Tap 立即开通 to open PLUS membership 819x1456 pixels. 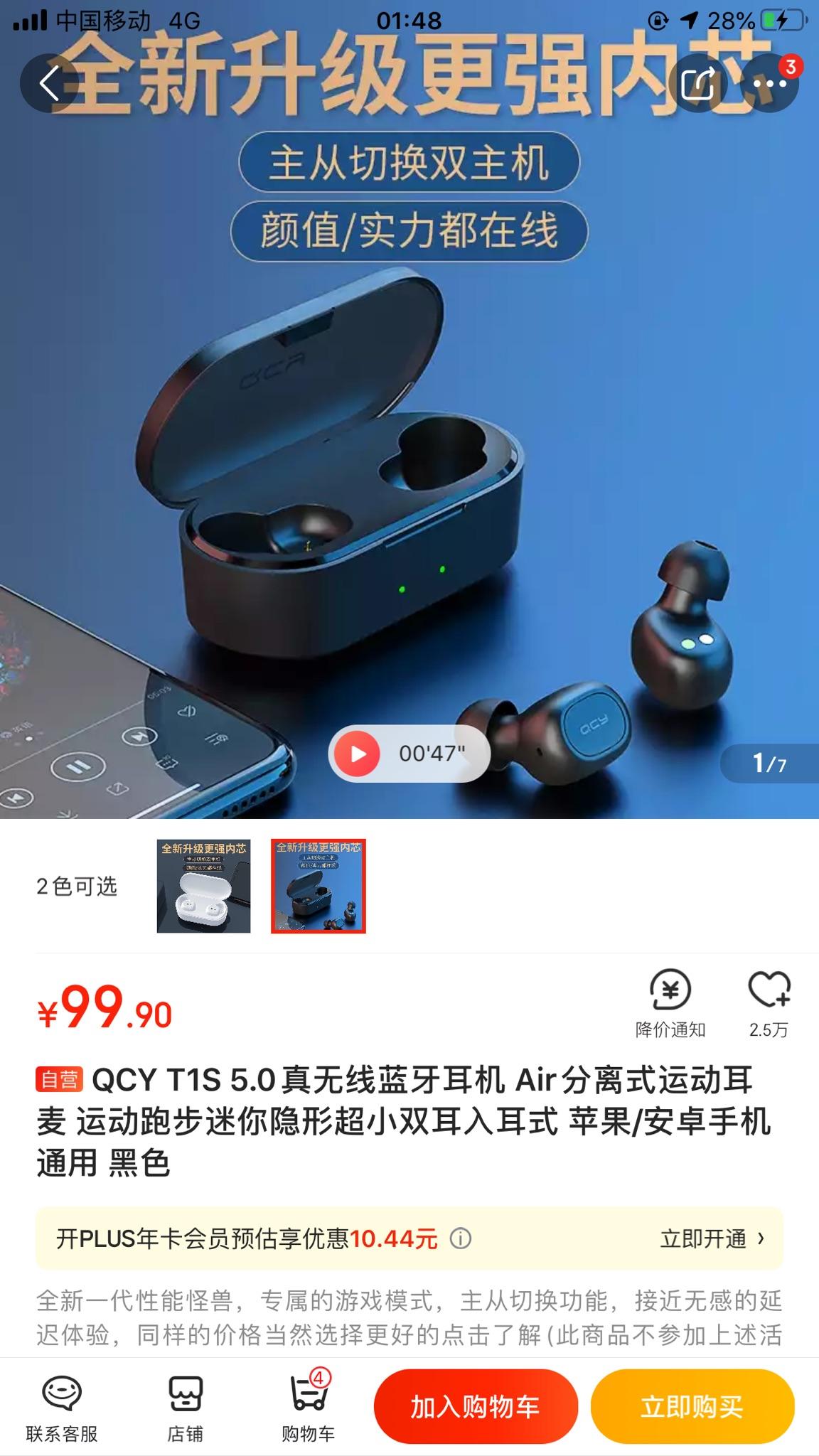712,1239
